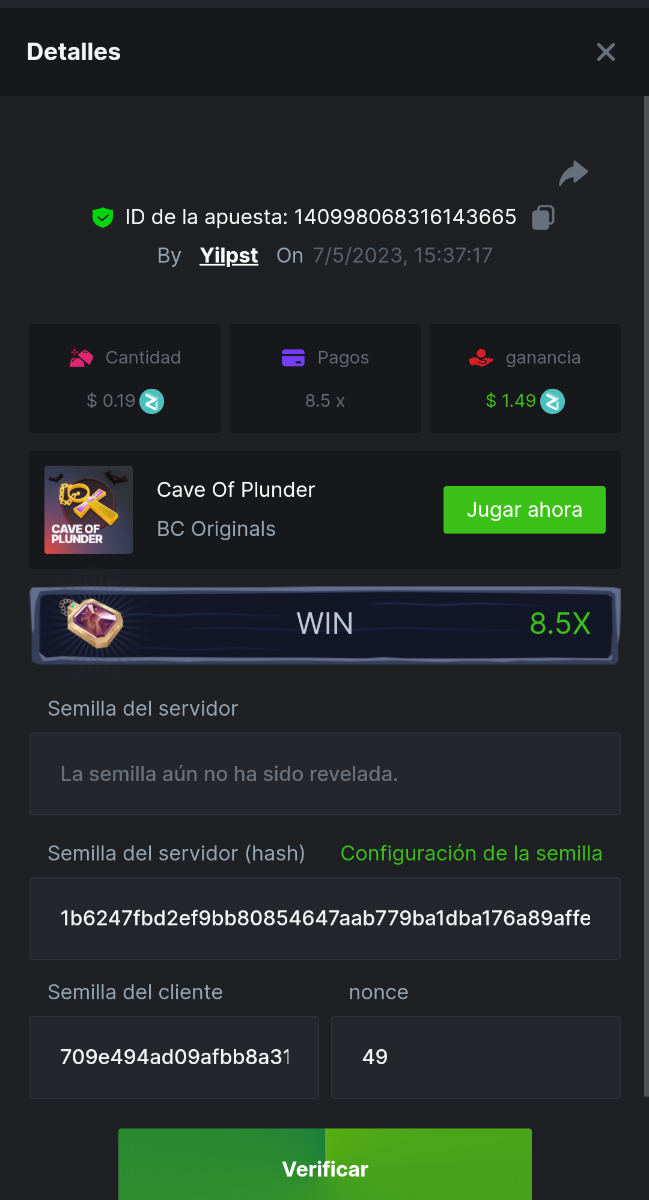
Task: Open the Cave Of Plunder game thumbnail
Action: pos(89,510)
